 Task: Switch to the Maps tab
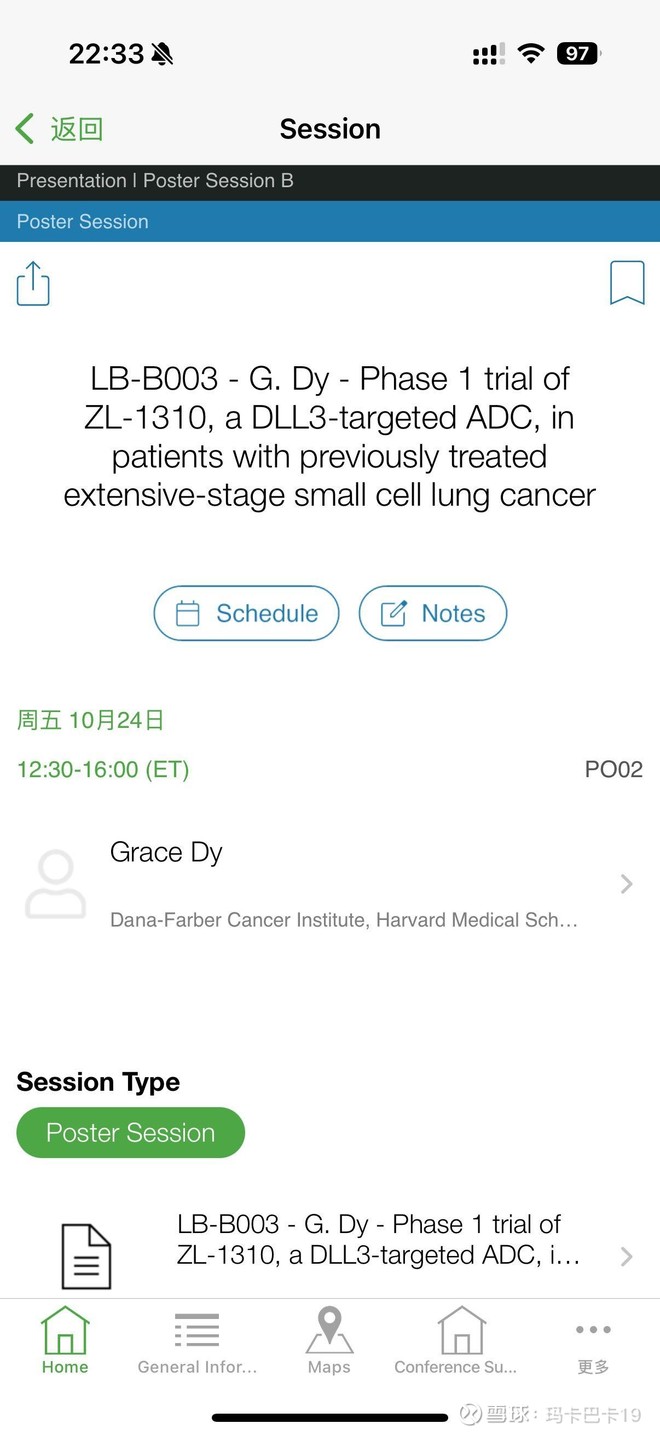[329, 1342]
